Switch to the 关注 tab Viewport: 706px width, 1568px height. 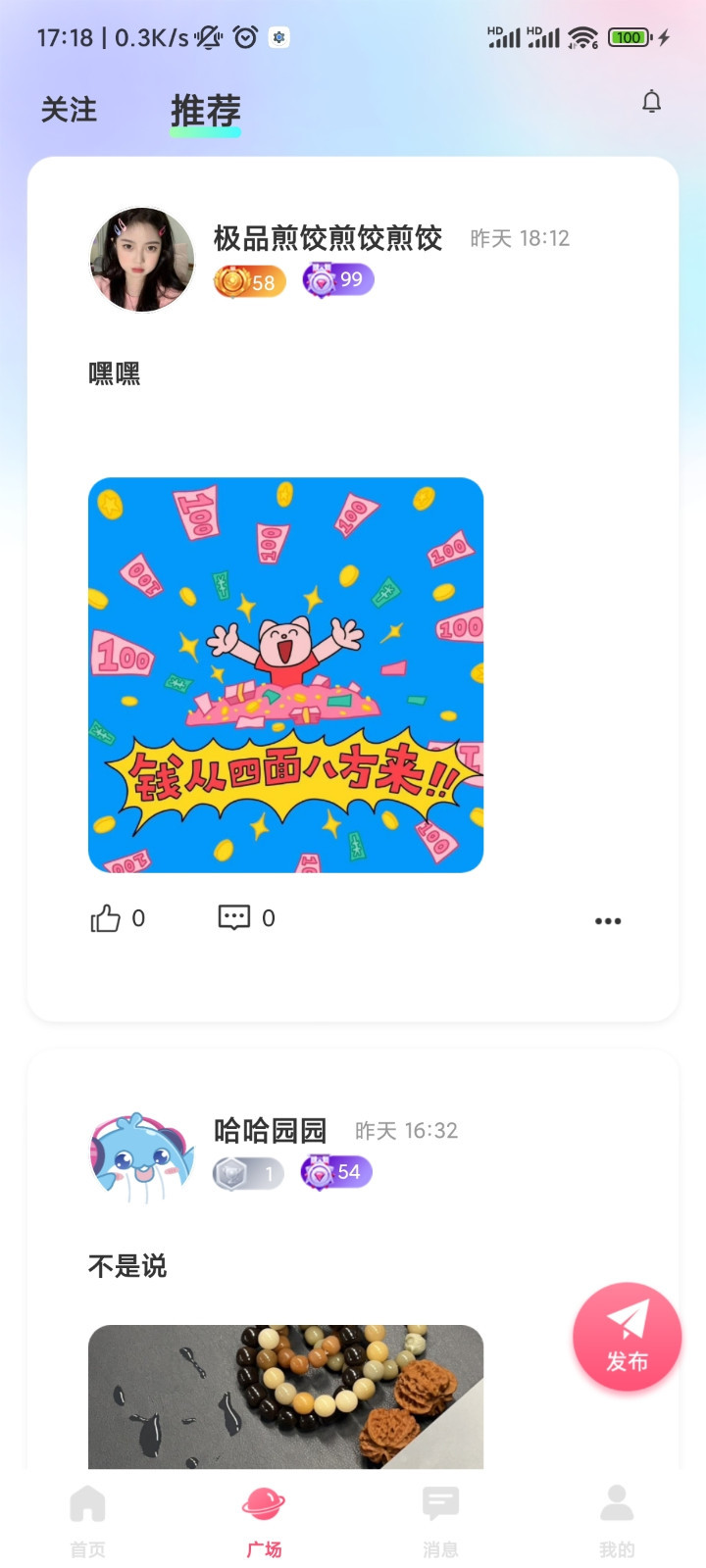pyautogui.click(x=68, y=111)
